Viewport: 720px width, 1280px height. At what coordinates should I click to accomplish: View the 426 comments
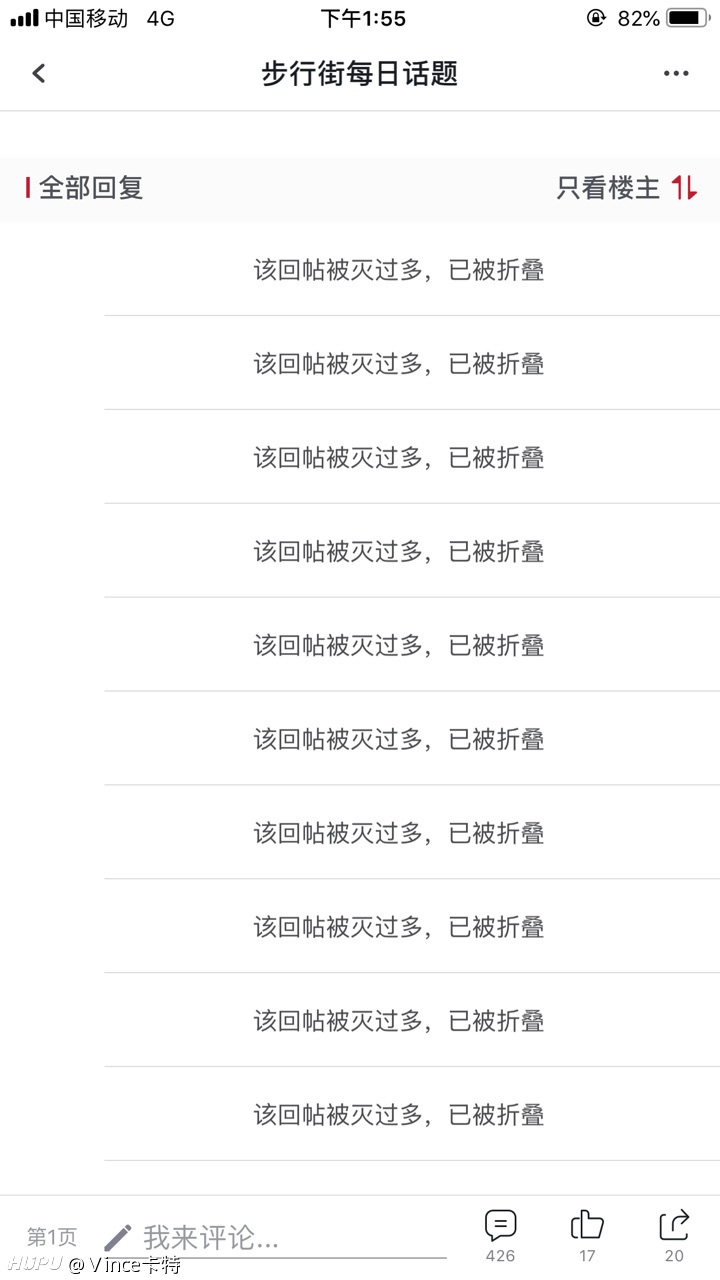(500, 1236)
